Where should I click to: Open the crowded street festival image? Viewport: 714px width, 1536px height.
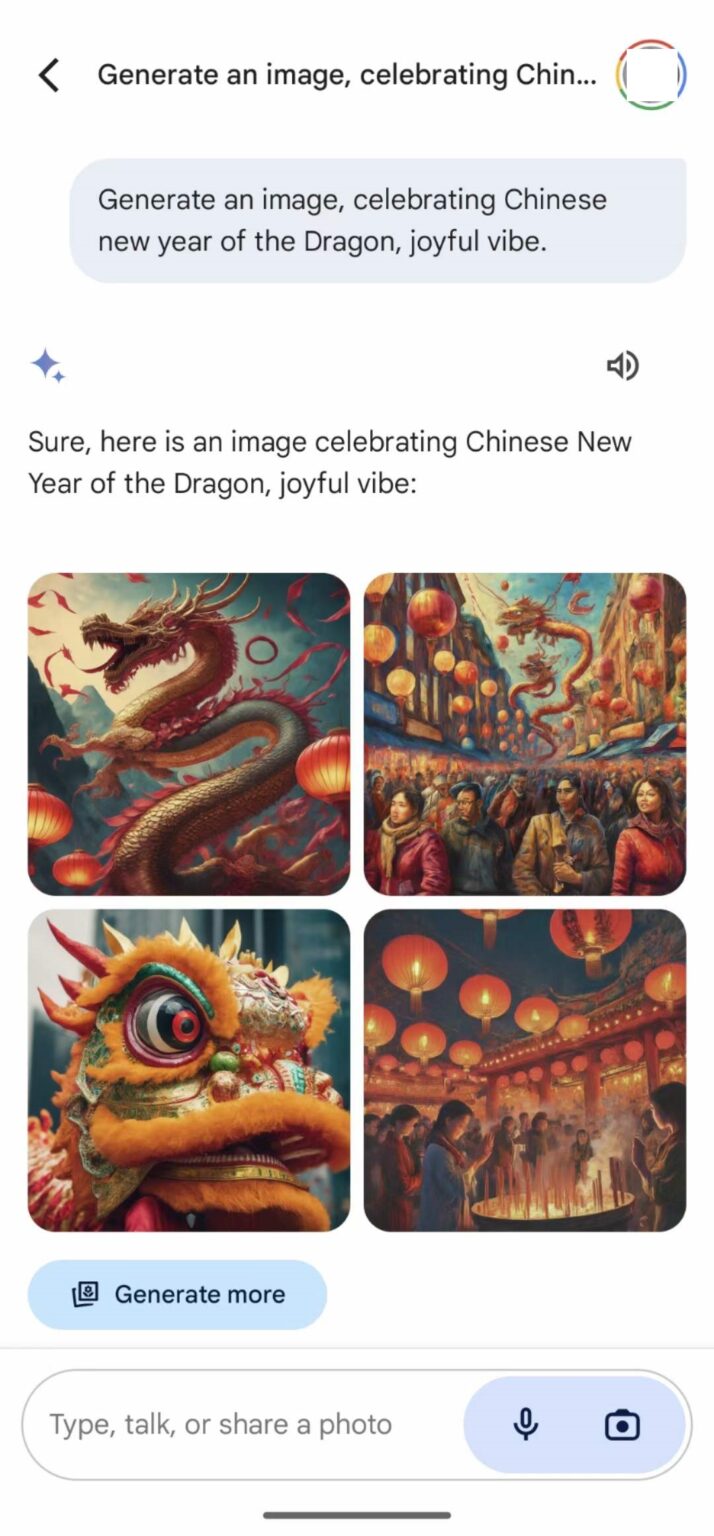pyautogui.click(x=525, y=734)
